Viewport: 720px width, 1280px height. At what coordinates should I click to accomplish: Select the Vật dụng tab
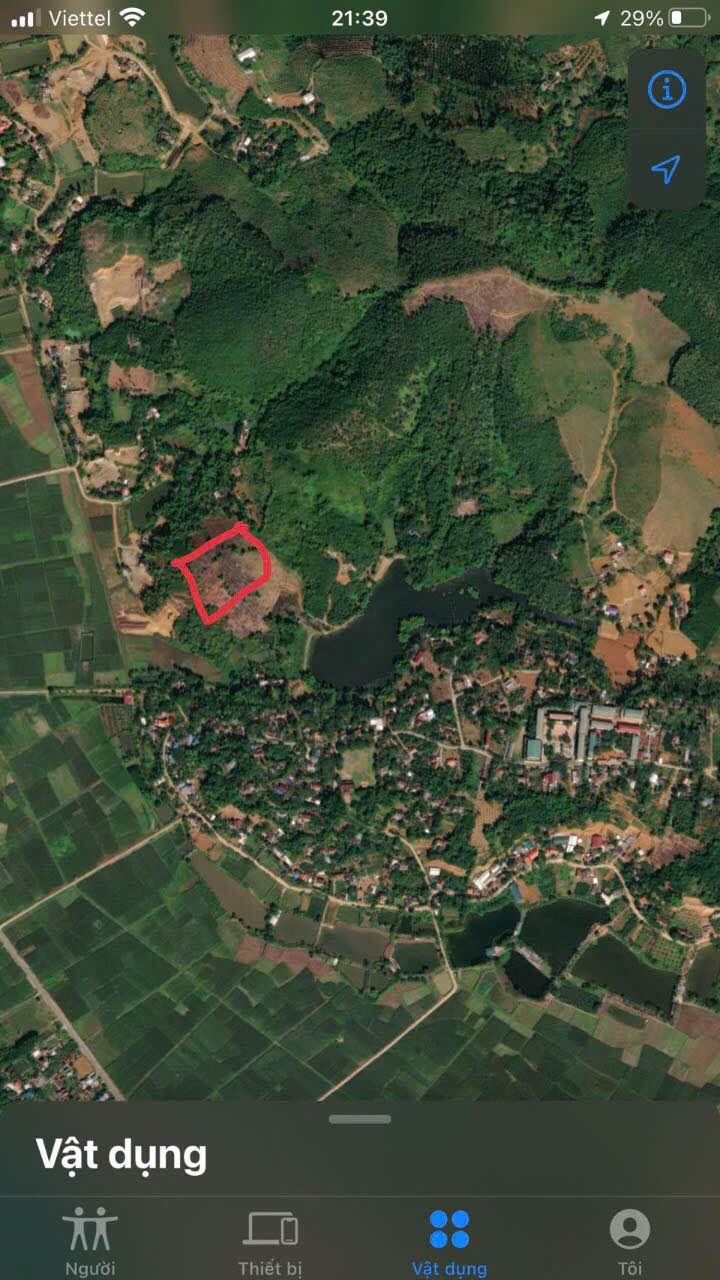[450, 1242]
